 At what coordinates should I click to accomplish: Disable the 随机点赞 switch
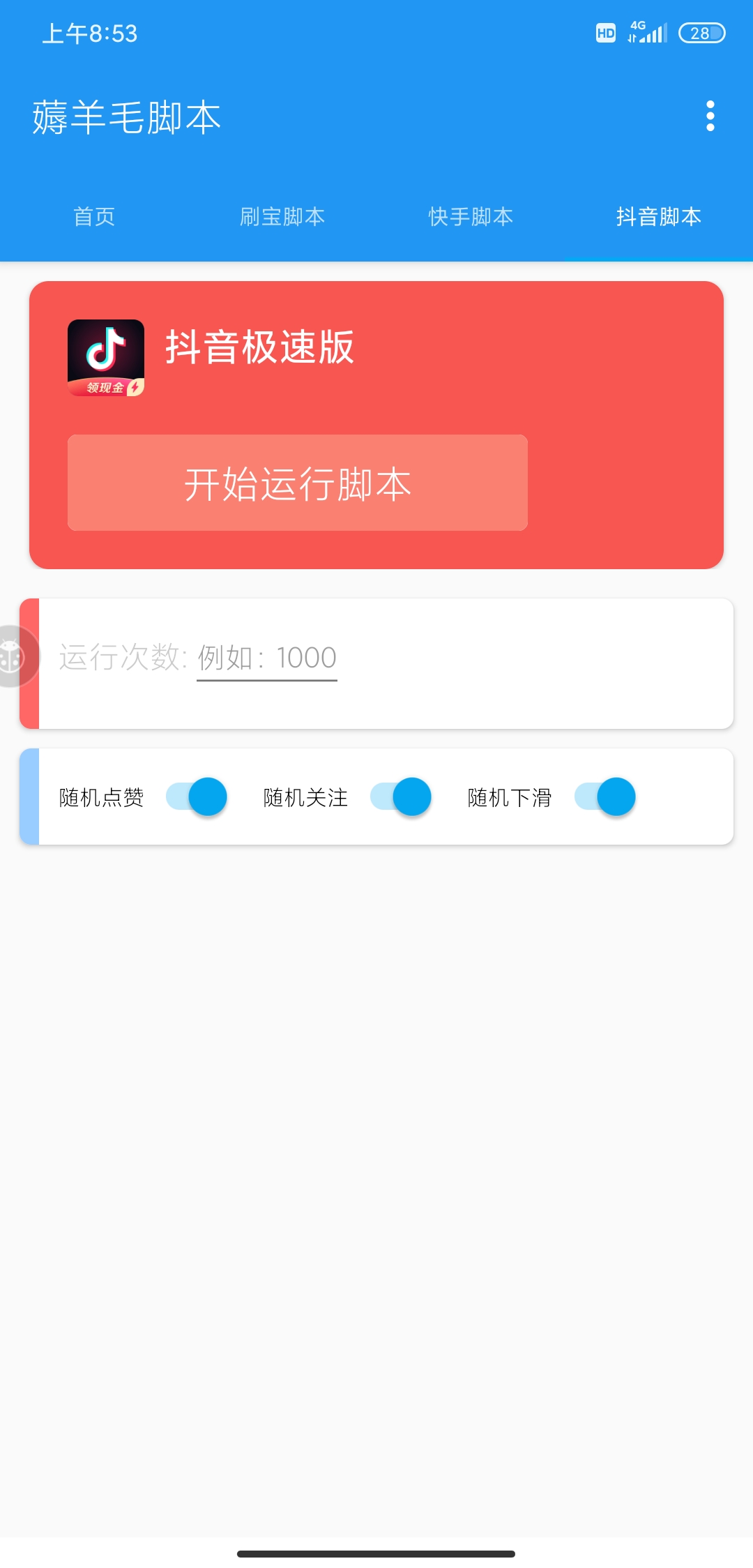(x=195, y=796)
